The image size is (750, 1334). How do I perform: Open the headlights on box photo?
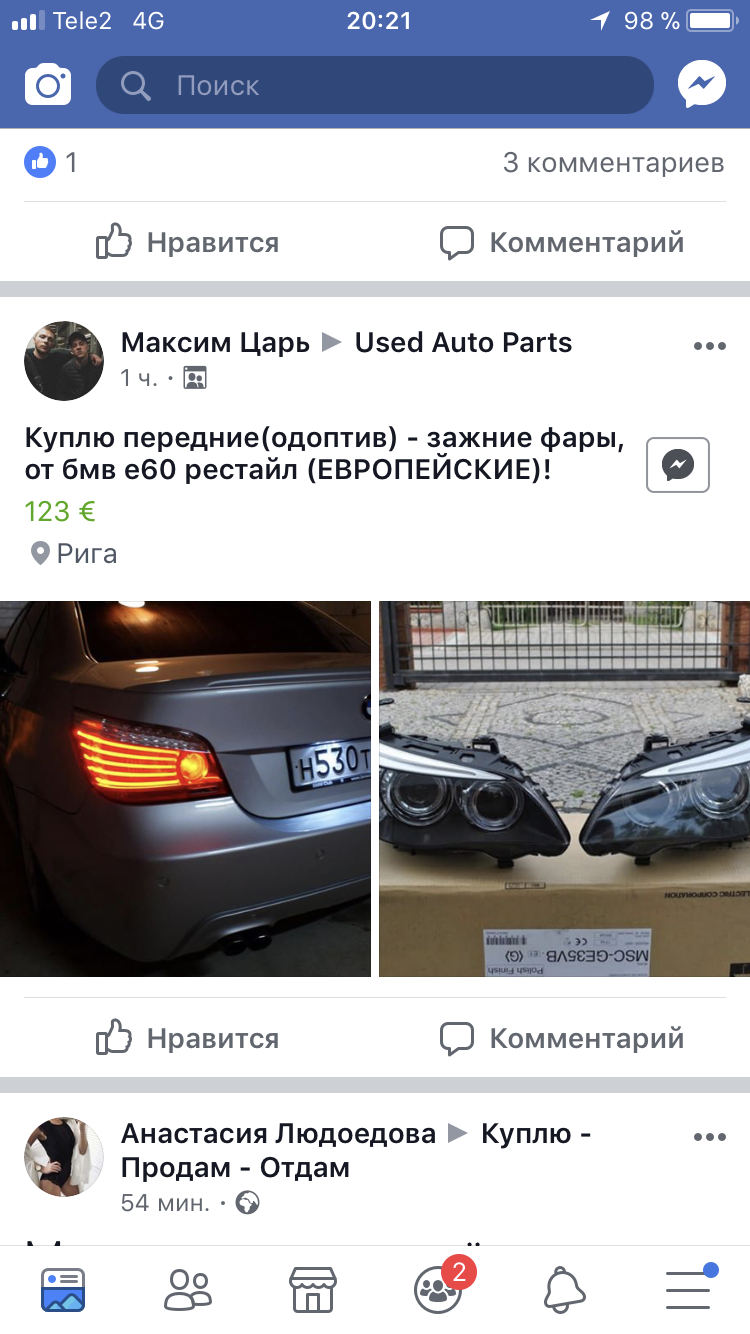(564, 788)
